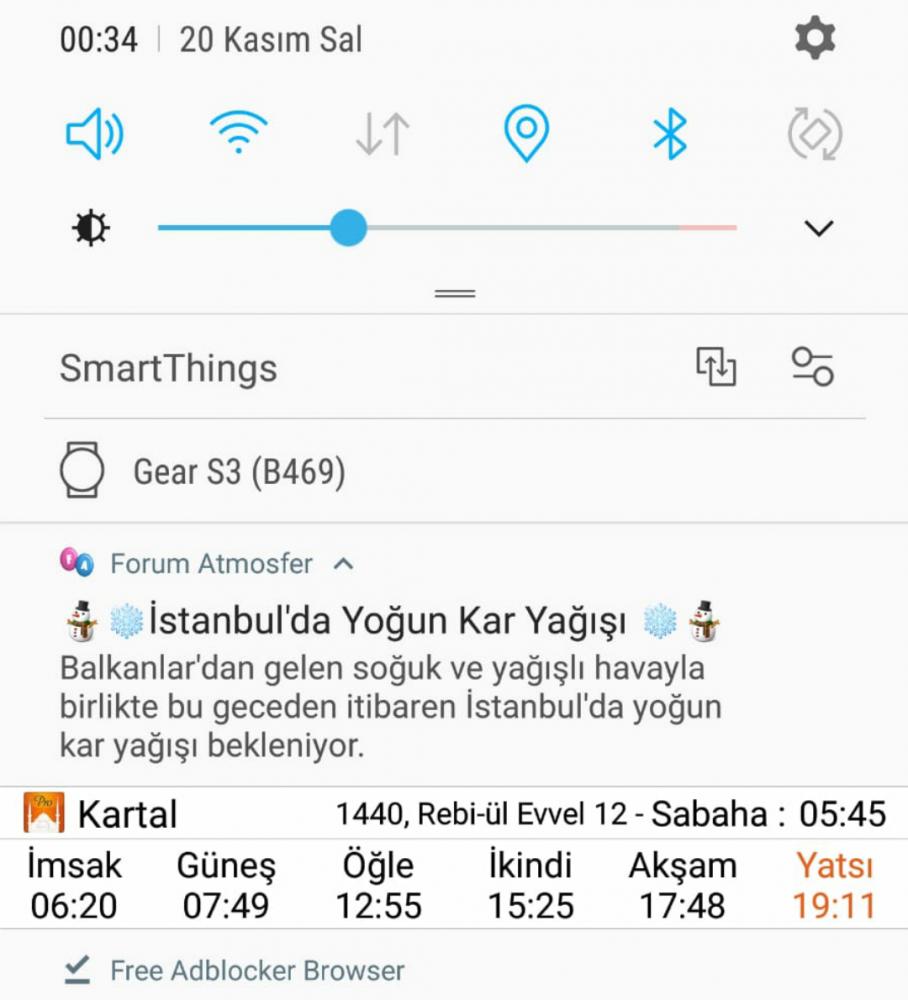Collapse the Forum Atmosfer notification
This screenshot has height=1000, width=908.
343,564
